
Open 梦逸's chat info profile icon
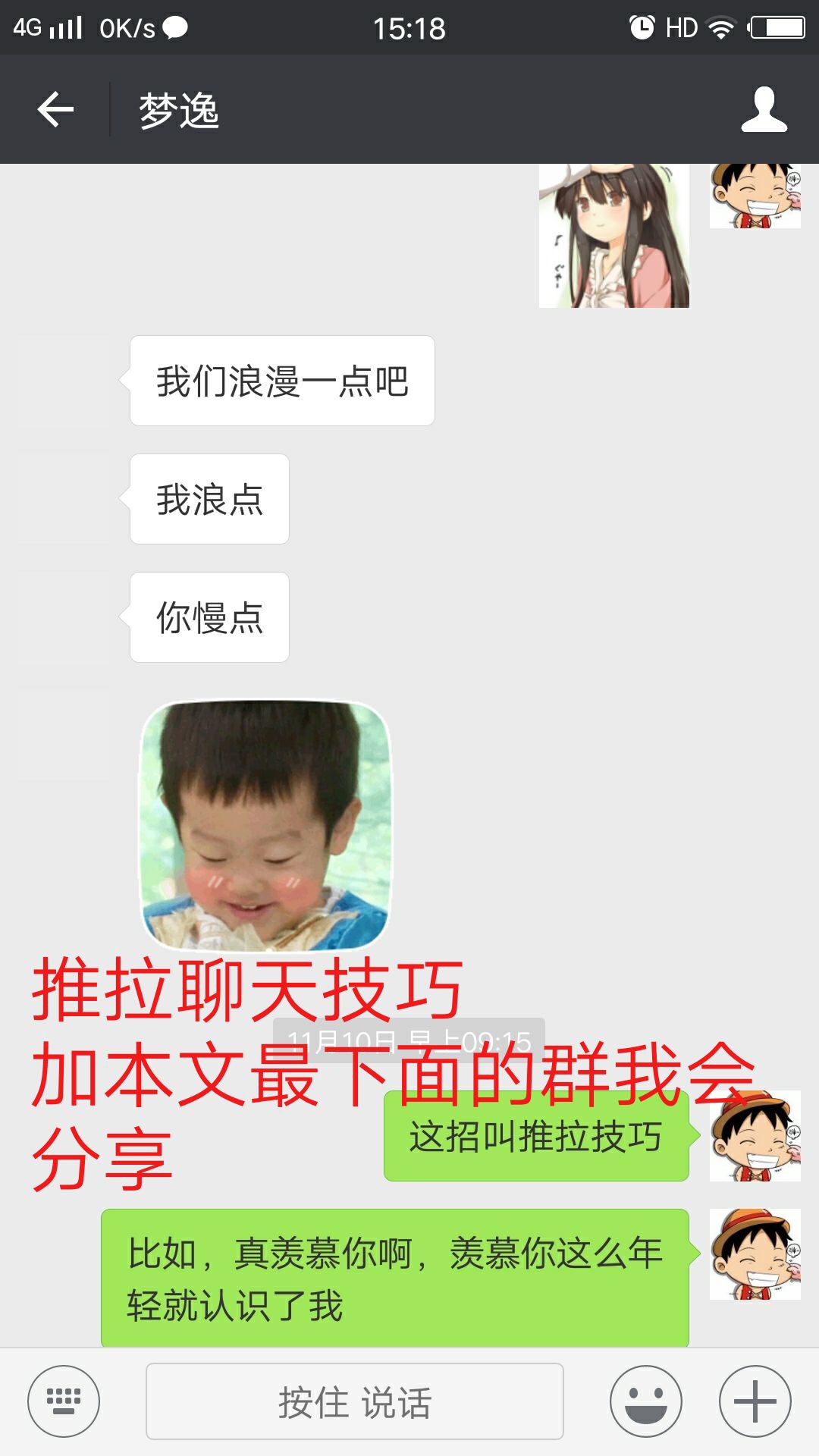[764, 110]
